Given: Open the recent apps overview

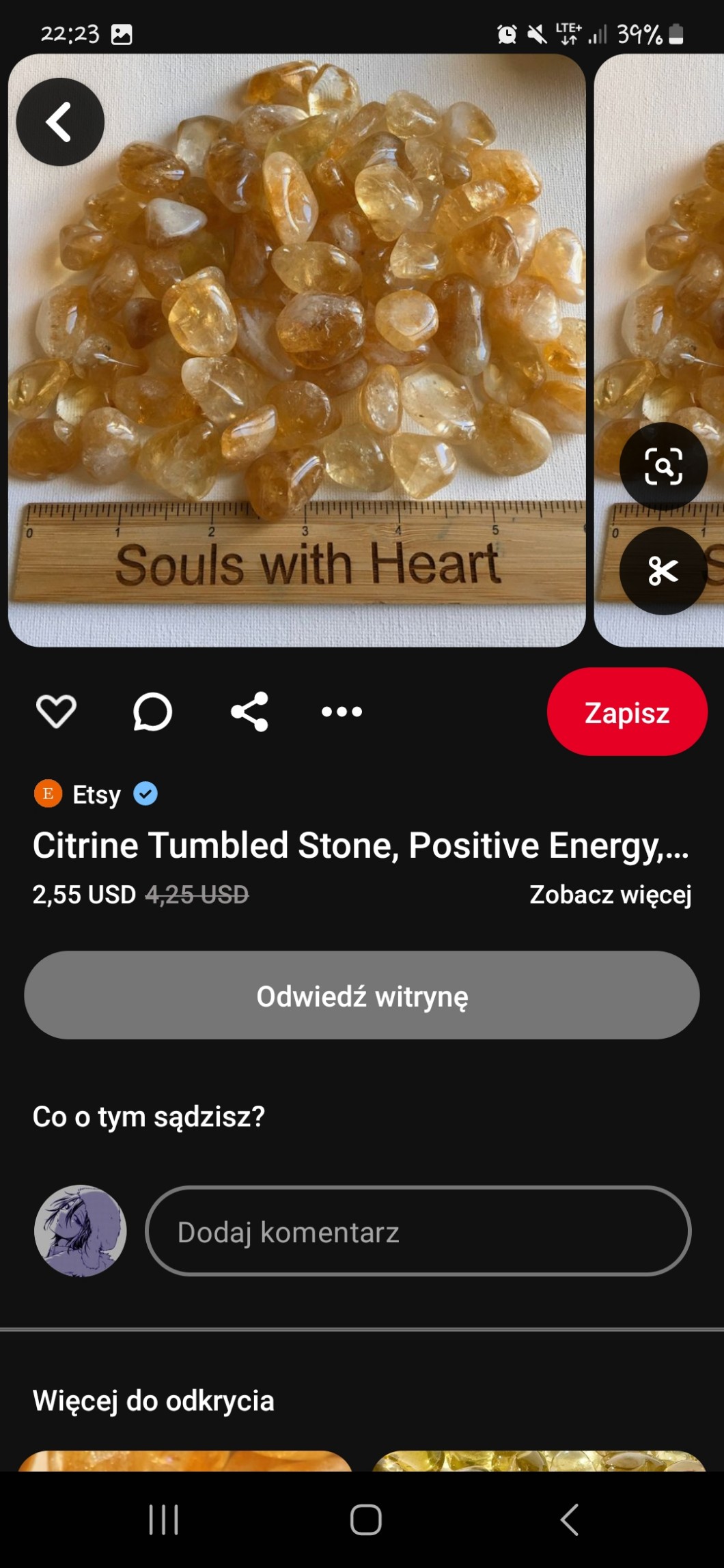Looking at the screenshot, I should point(163,1520).
